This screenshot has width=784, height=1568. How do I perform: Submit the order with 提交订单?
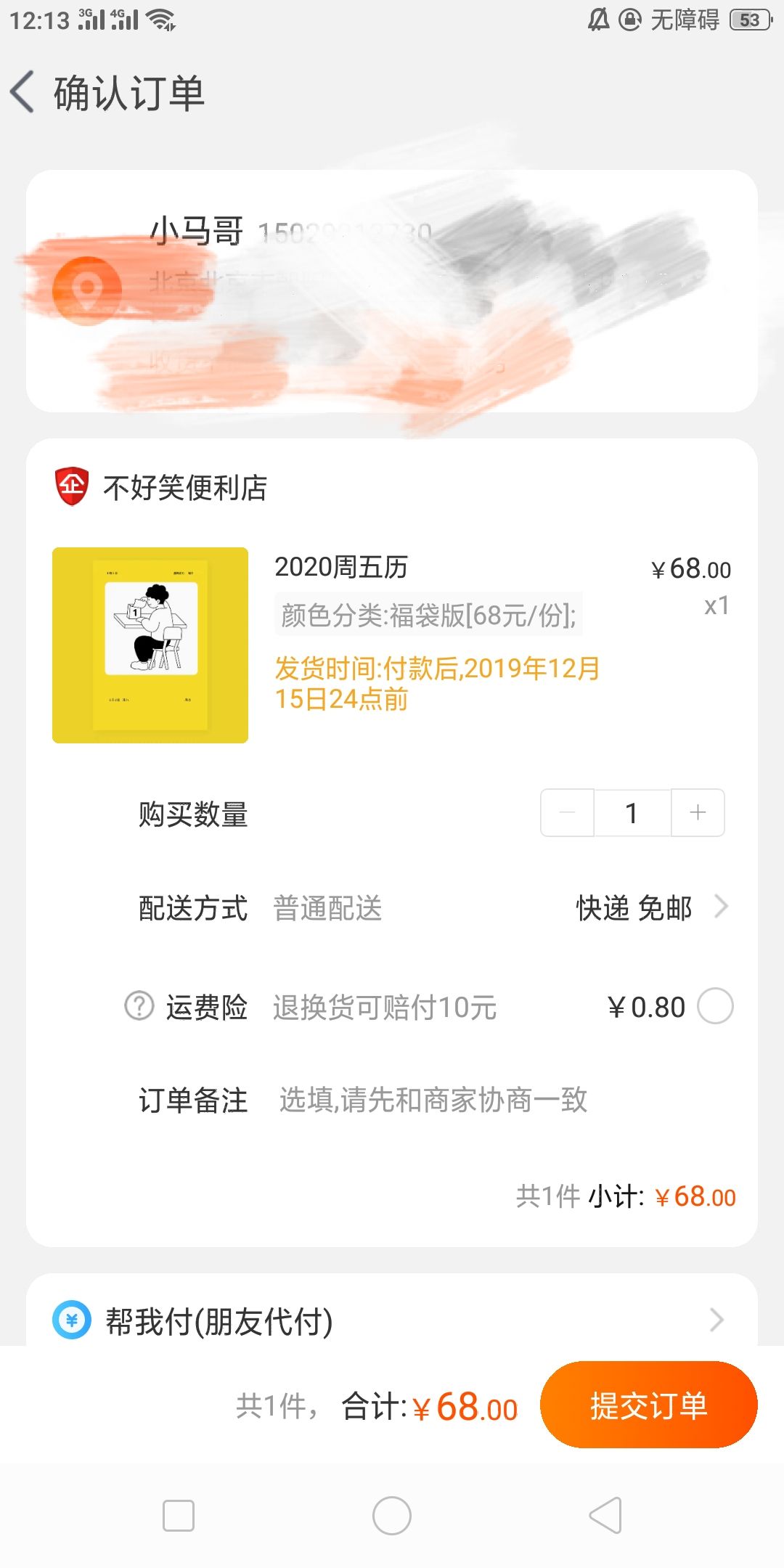[648, 1405]
